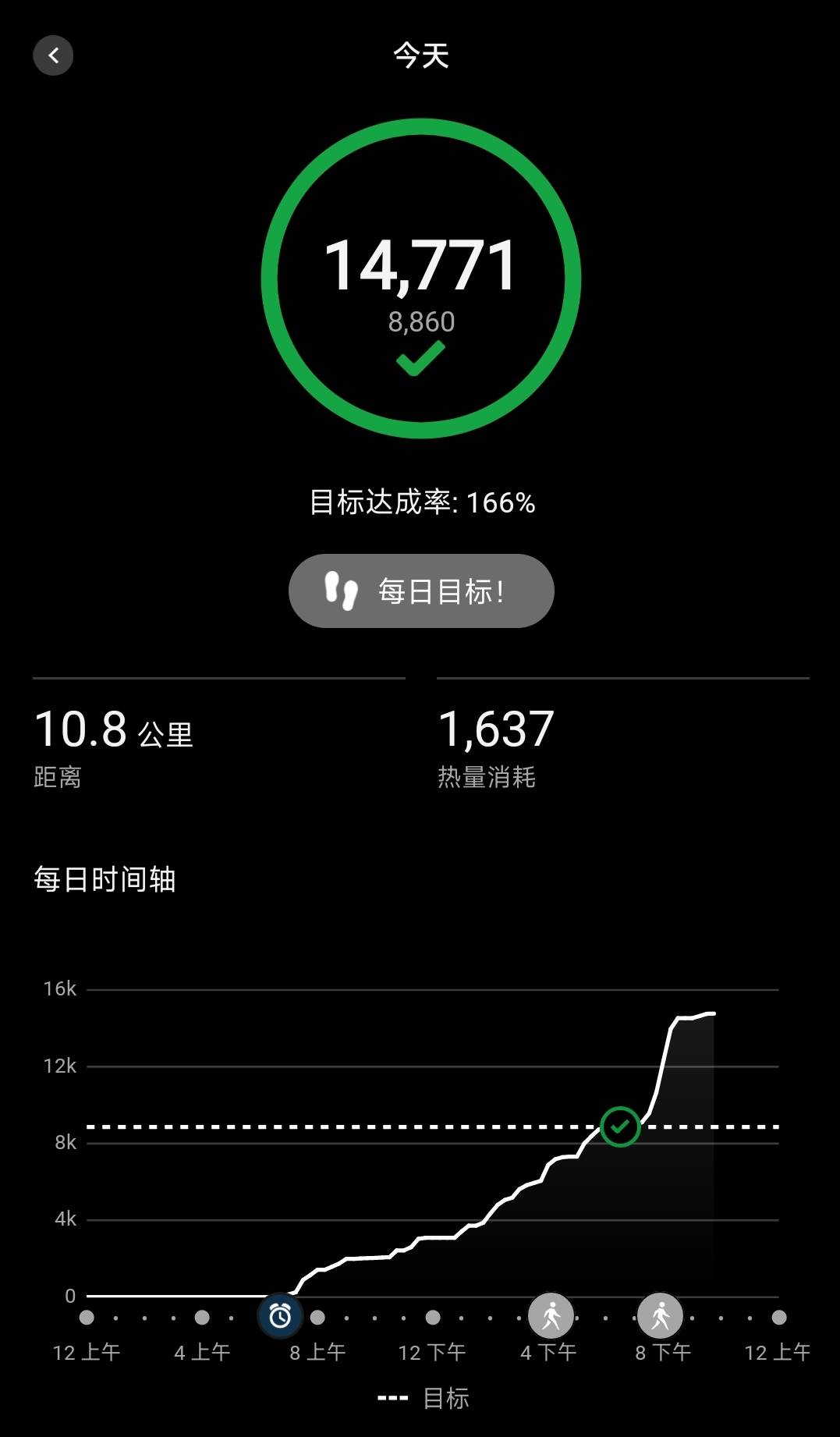
Task: Tap the dashed line marker in the 目标 legend
Action: click(x=394, y=1397)
